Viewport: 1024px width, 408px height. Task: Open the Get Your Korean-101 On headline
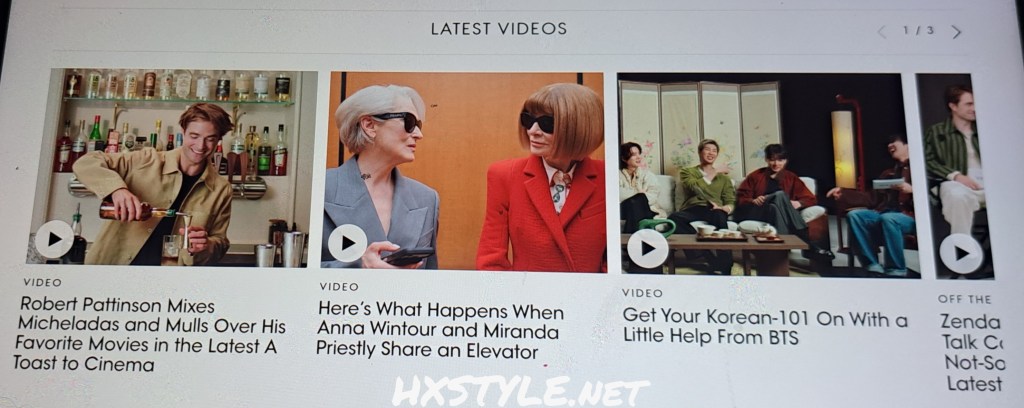tap(765, 327)
